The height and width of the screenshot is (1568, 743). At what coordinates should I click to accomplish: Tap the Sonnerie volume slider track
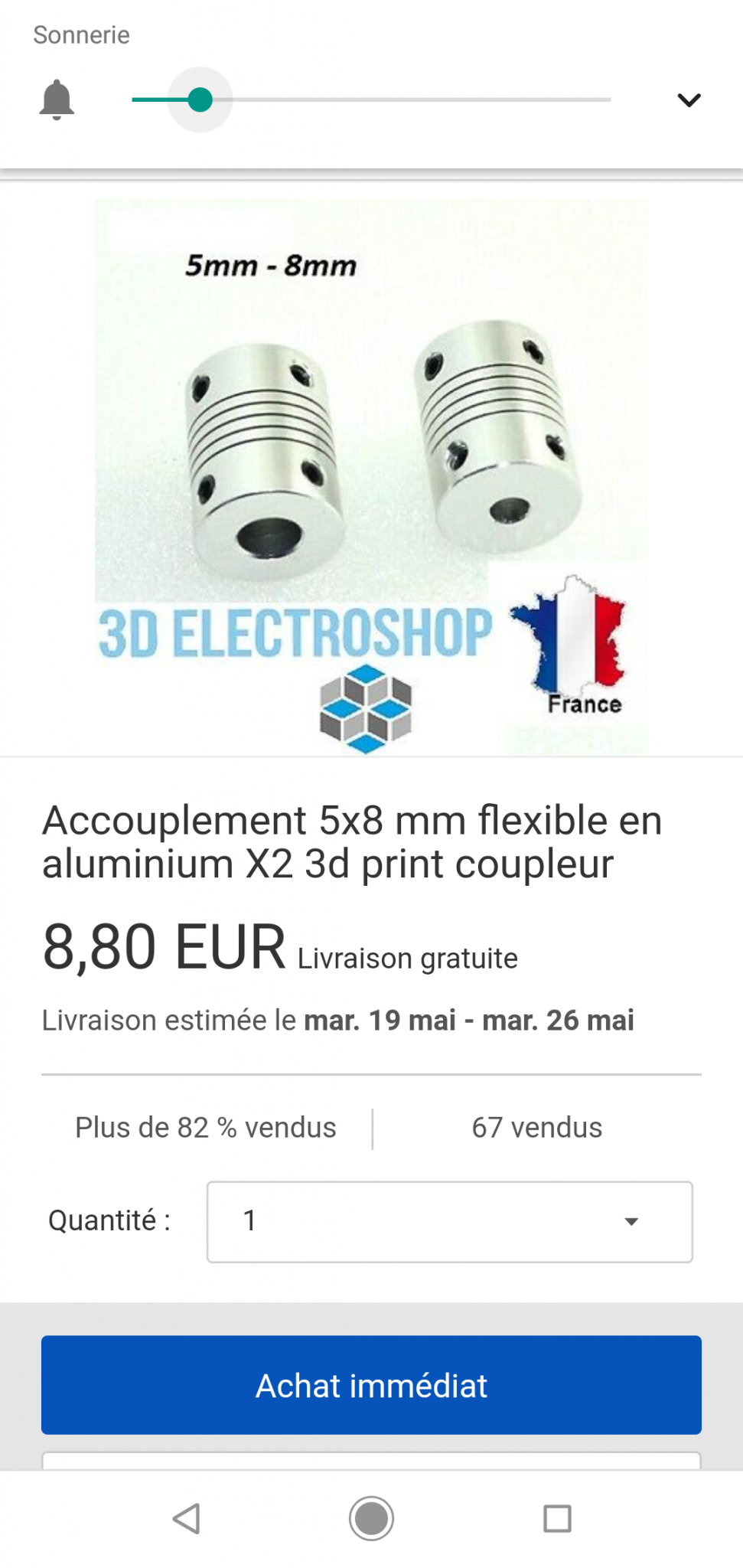click(x=371, y=100)
